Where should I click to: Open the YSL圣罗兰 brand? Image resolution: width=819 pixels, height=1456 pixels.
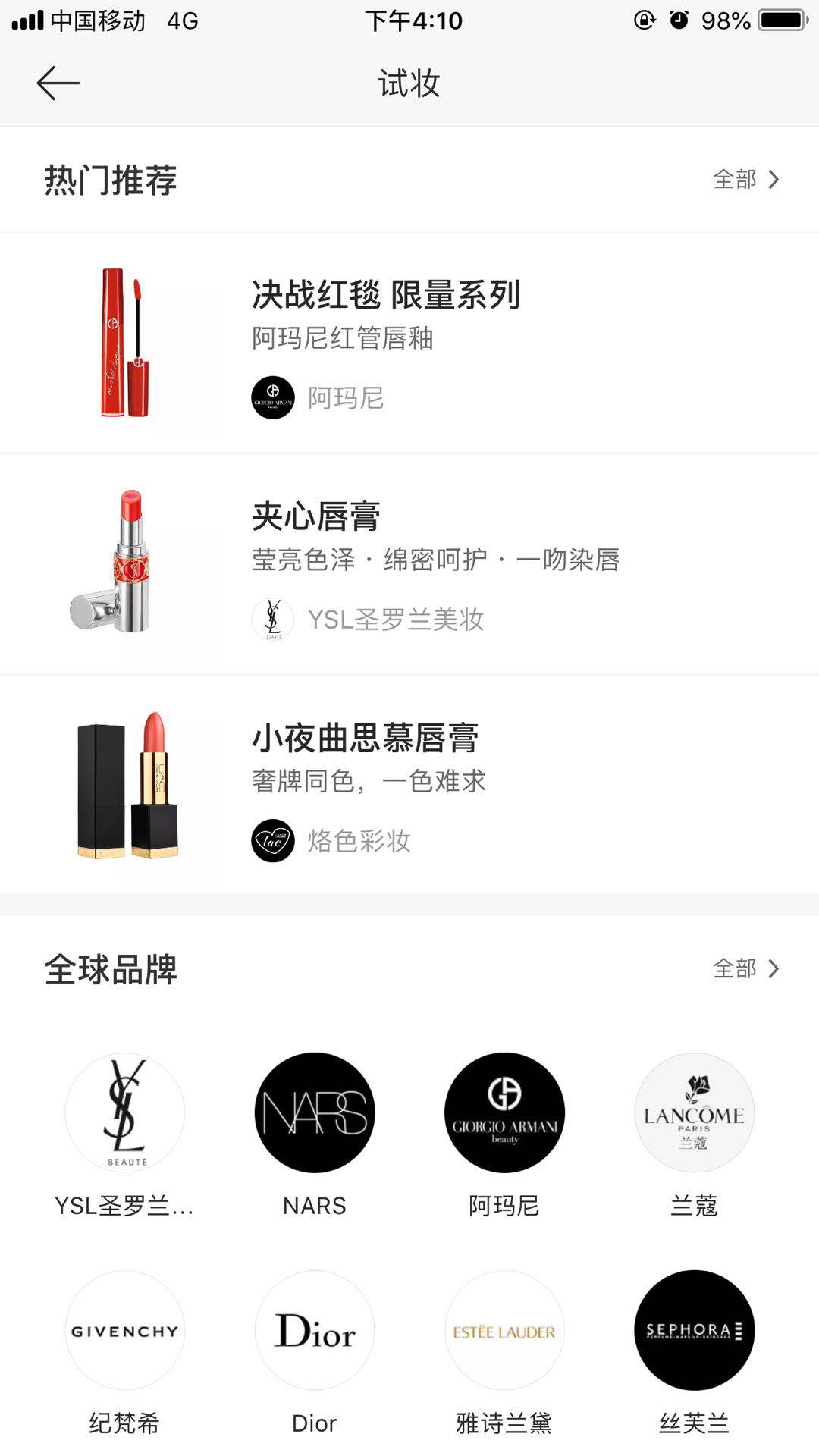click(125, 1134)
